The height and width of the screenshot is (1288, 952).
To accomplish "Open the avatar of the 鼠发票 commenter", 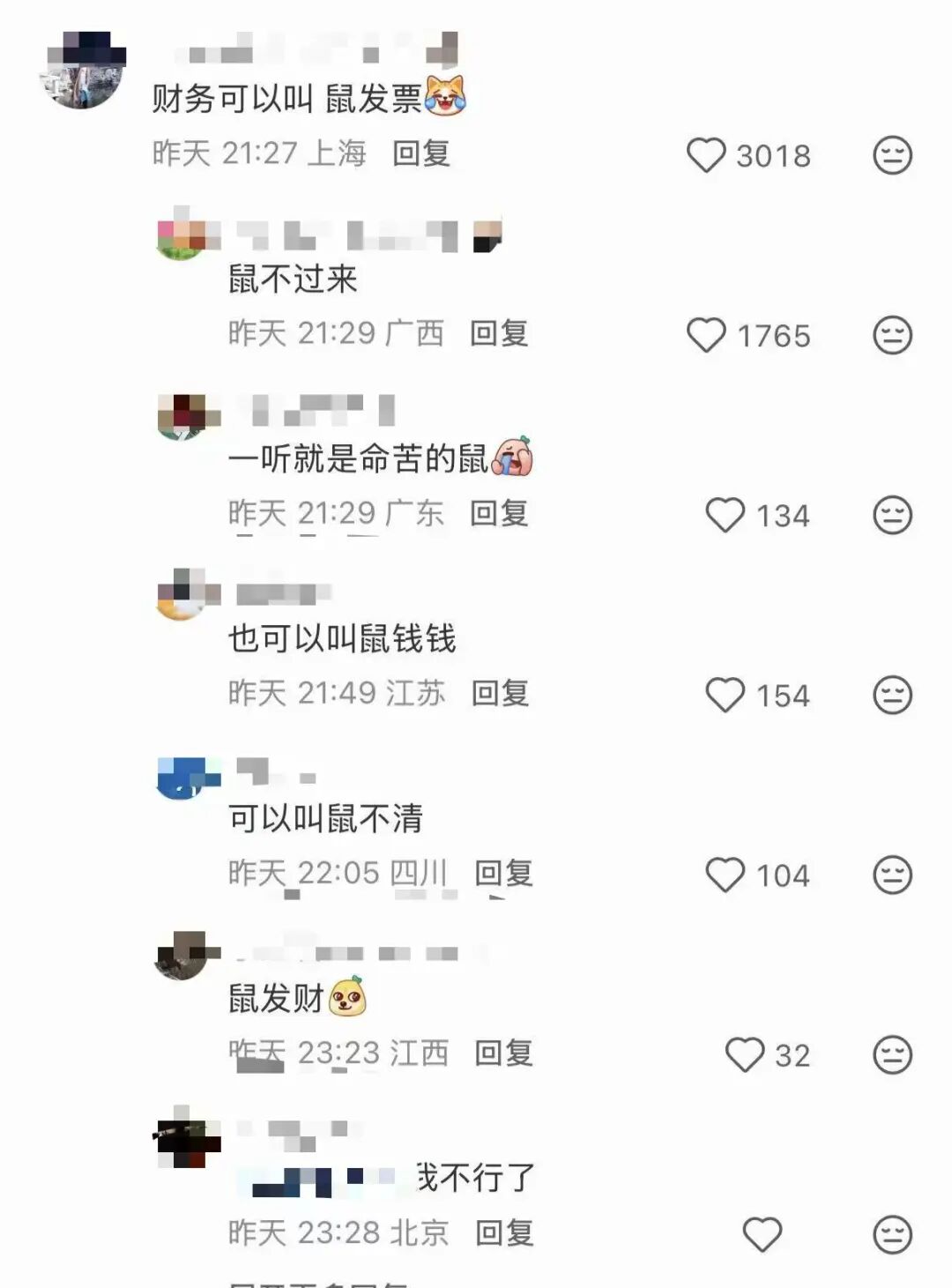I will coord(82,71).
